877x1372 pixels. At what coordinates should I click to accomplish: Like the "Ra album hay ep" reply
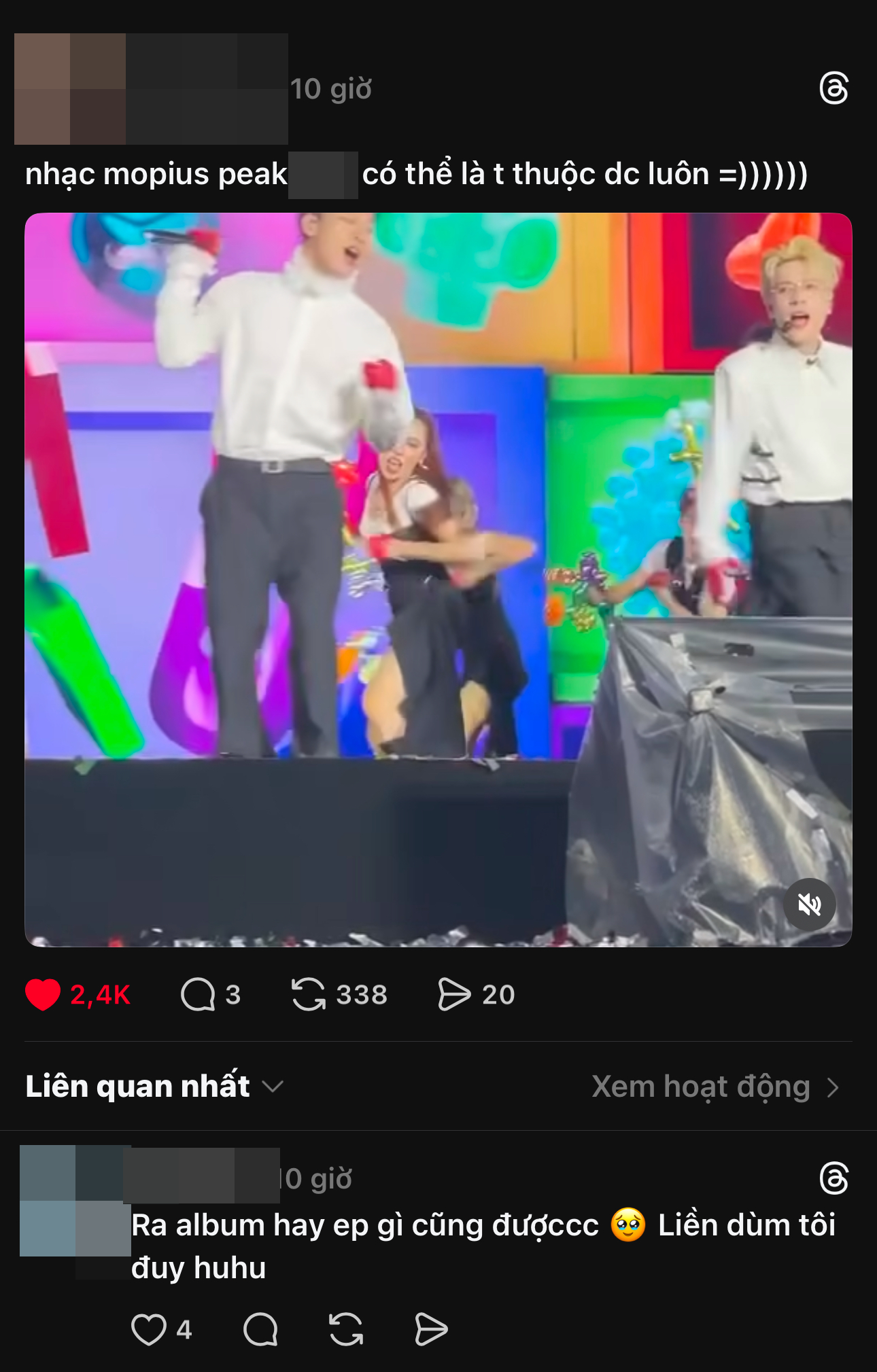click(x=149, y=1330)
